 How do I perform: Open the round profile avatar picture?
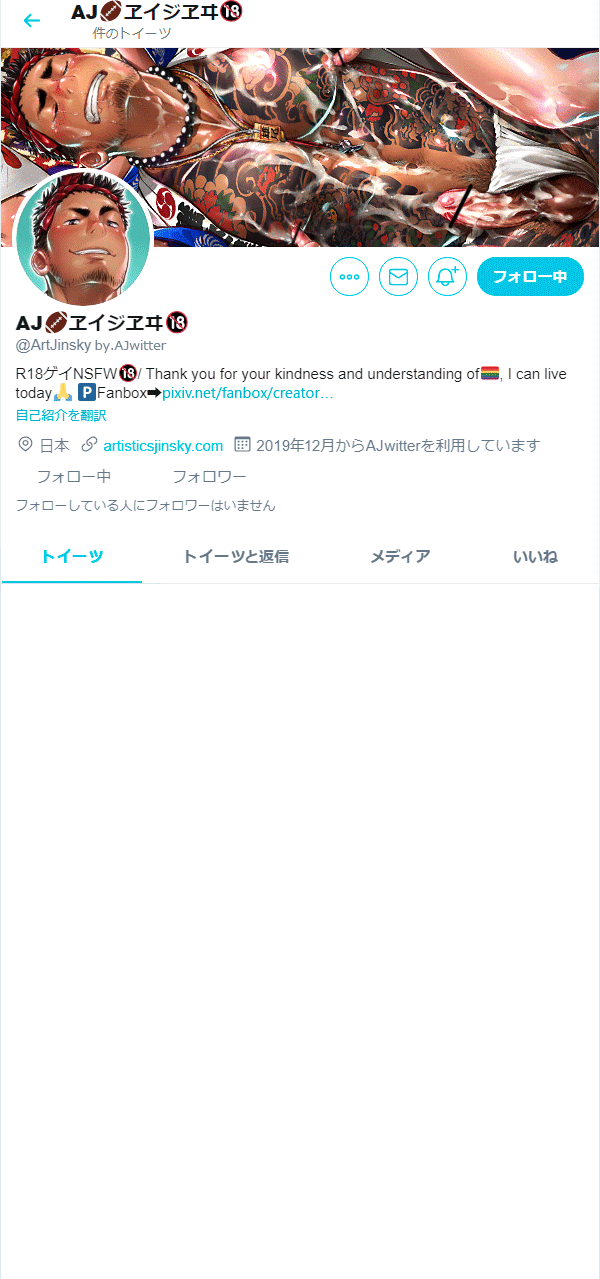[82, 239]
